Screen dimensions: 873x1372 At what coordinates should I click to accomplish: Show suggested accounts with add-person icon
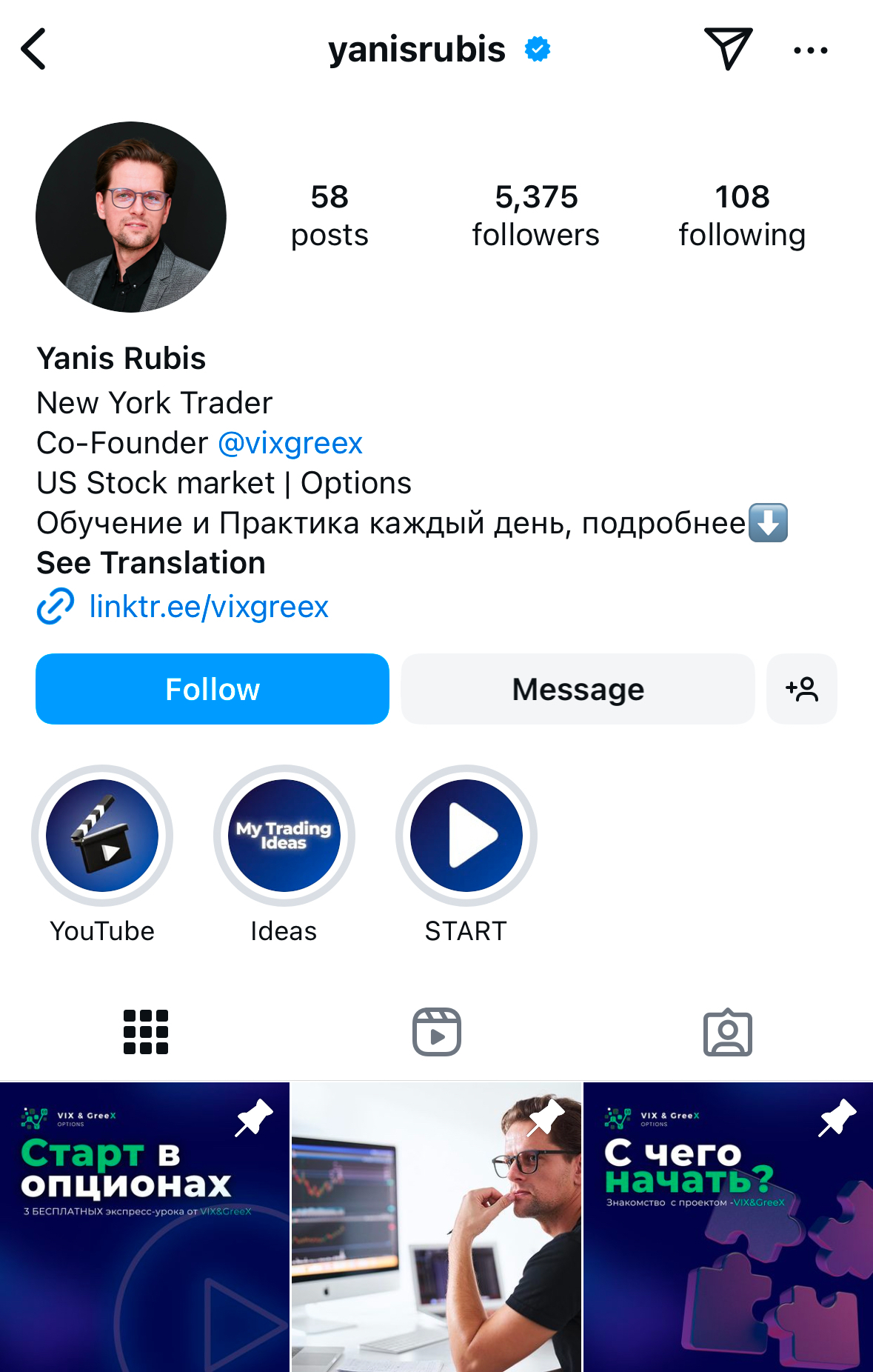pyautogui.click(x=802, y=689)
